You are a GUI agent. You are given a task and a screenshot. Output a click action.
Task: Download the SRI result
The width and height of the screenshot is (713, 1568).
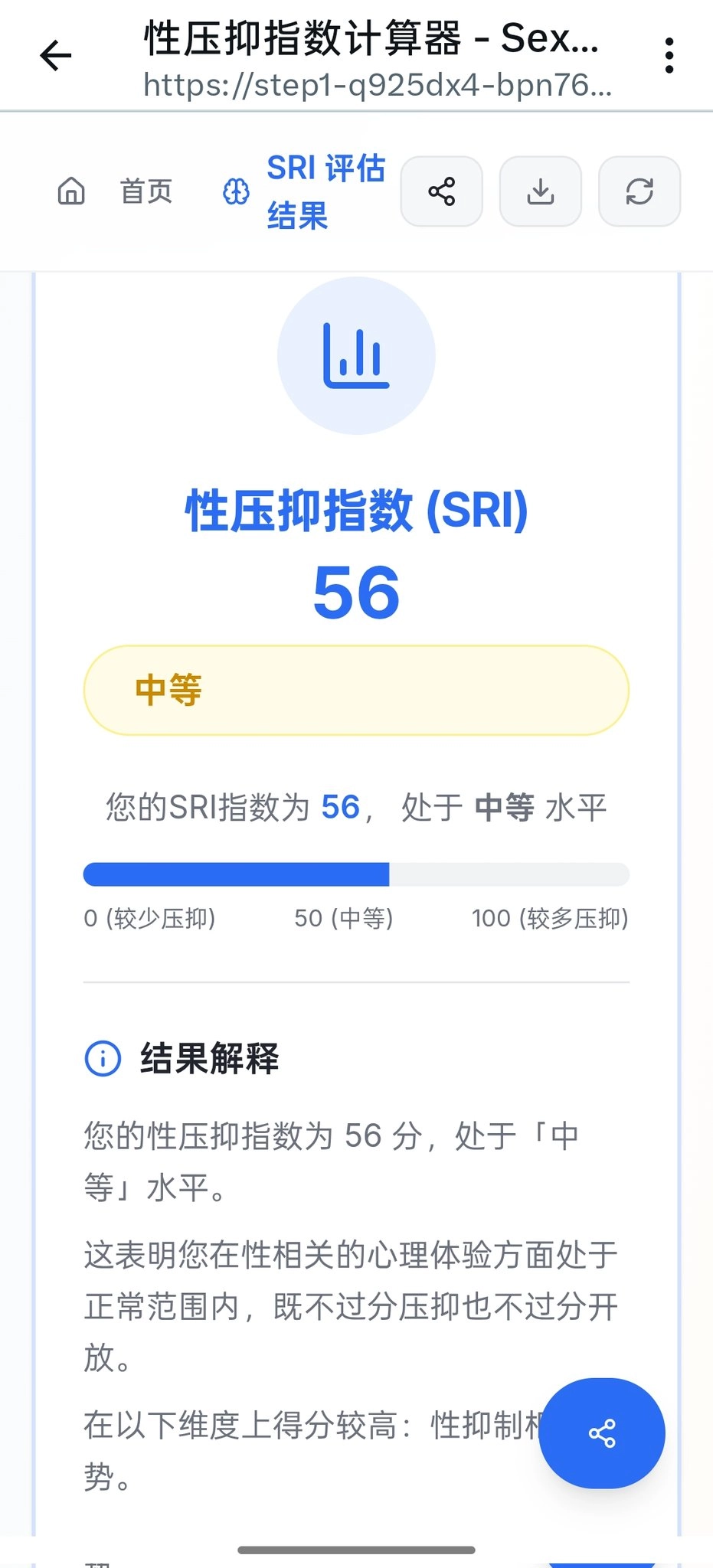click(541, 191)
